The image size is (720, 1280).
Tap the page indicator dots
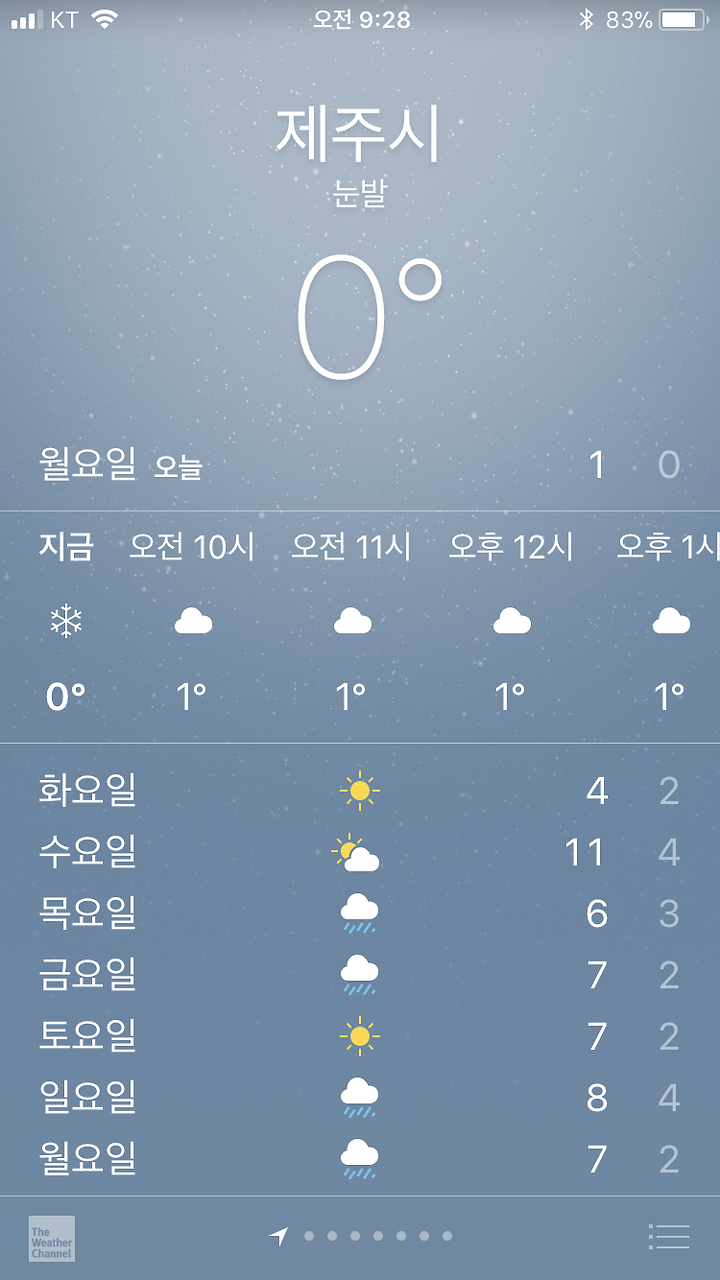click(x=361, y=1236)
